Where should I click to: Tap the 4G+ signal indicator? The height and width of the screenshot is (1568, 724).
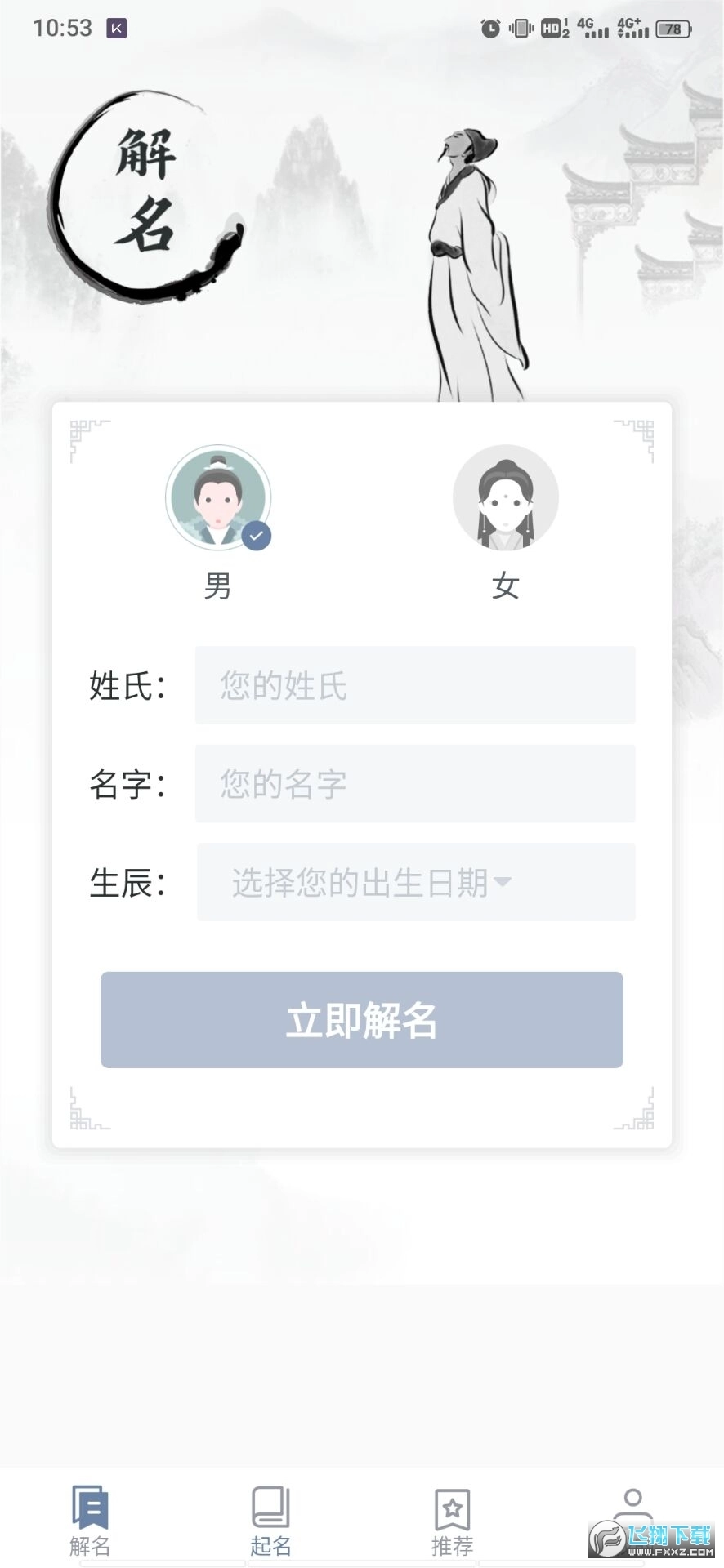pyautogui.click(x=633, y=27)
